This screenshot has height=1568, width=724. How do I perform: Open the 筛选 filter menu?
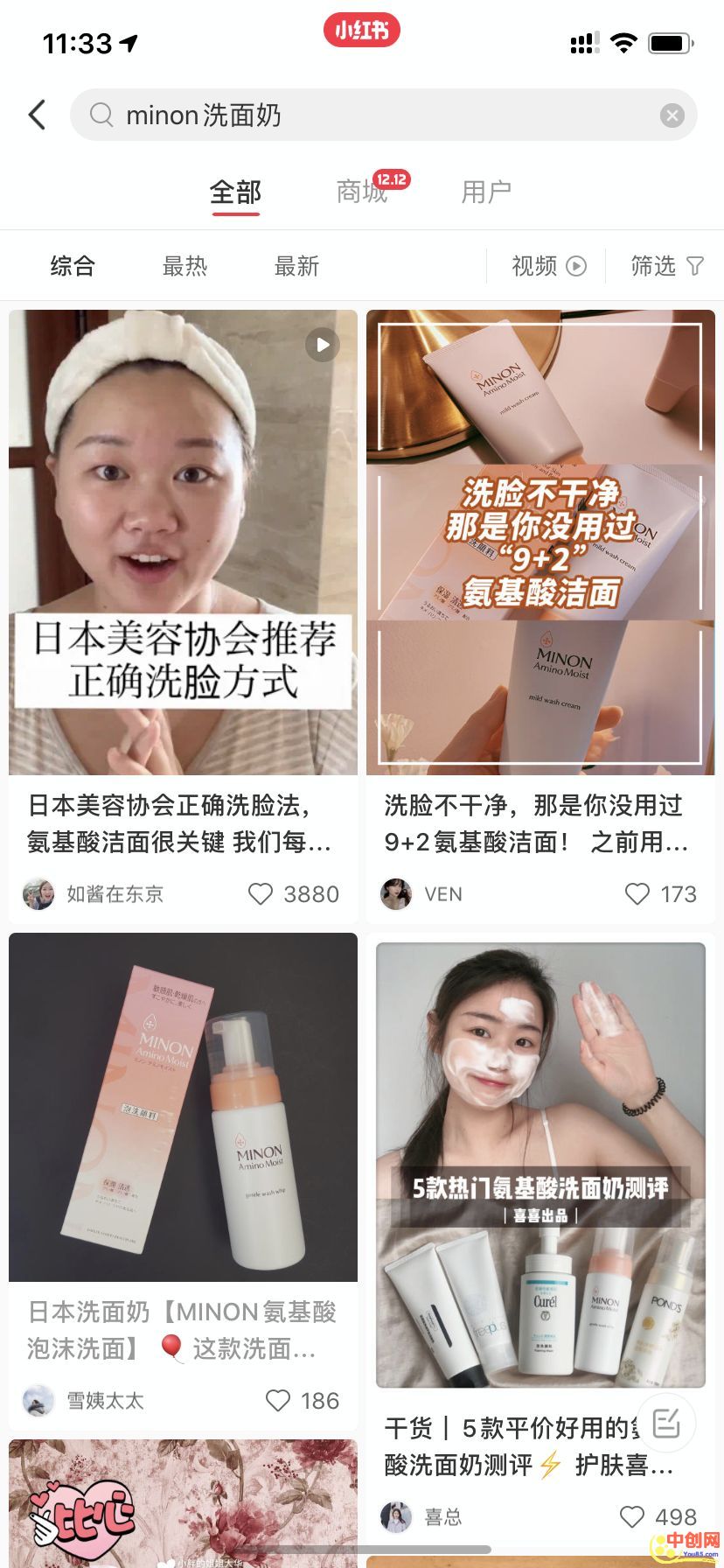pos(666,266)
